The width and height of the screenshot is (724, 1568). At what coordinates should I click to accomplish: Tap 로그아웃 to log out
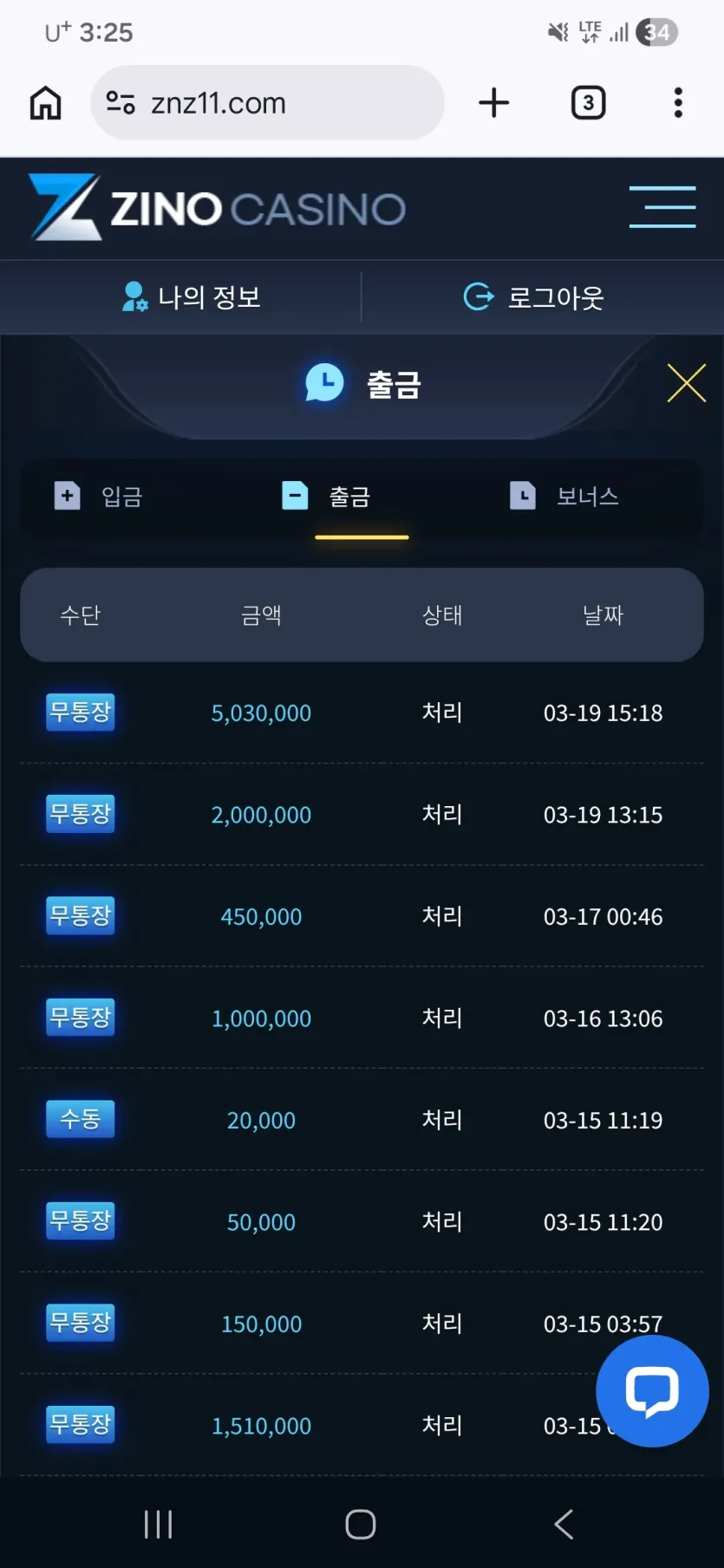pyautogui.click(x=534, y=297)
